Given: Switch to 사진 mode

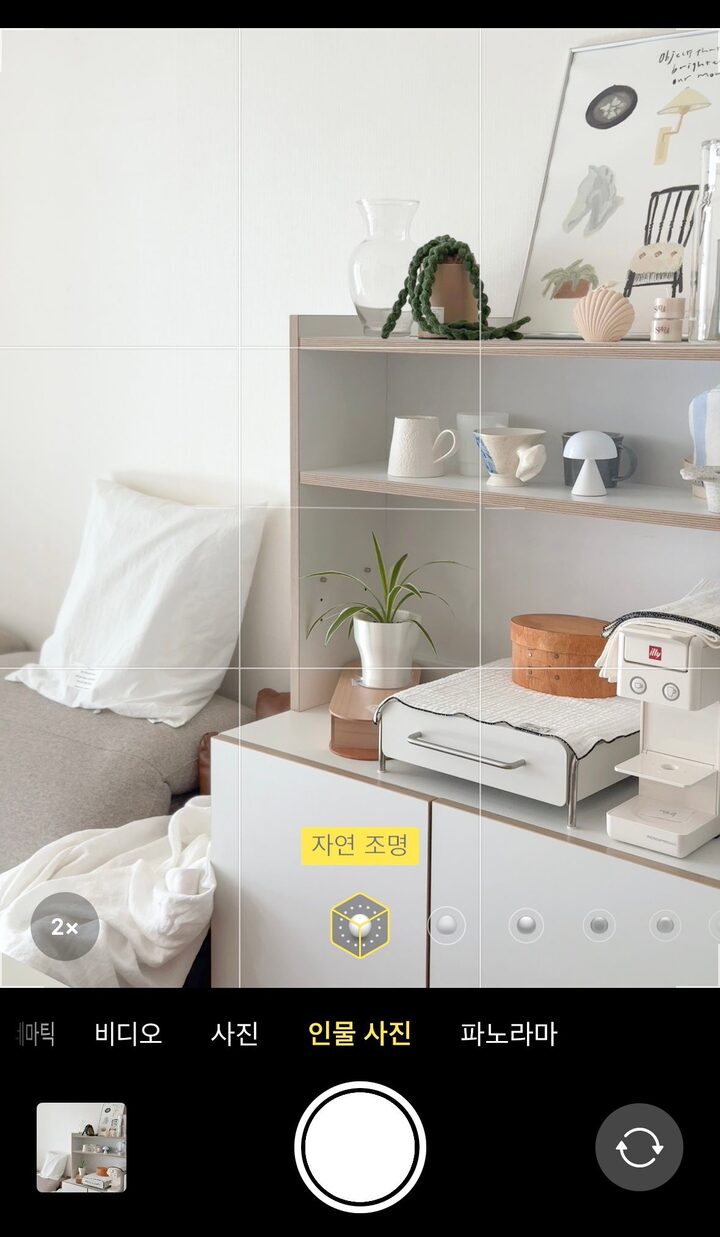Looking at the screenshot, I should coord(235,1033).
